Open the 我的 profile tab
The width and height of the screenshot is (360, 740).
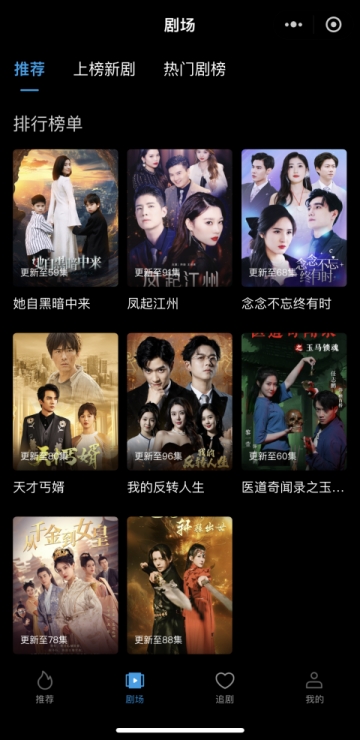pyautogui.click(x=314, y=688)
